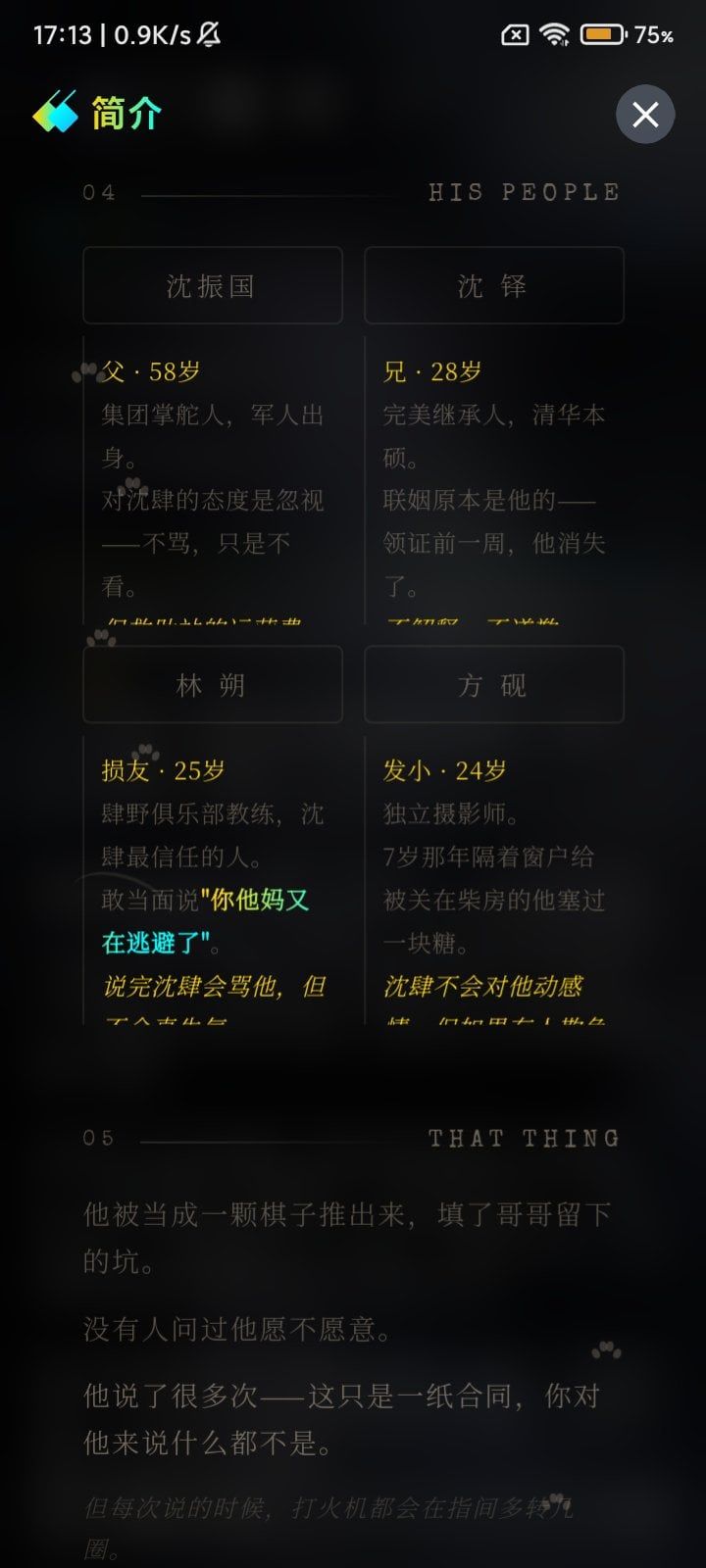Open the 沈铎 character card
The width and height of the screenshot is (706, 1568).
click(x=494, y=285)
